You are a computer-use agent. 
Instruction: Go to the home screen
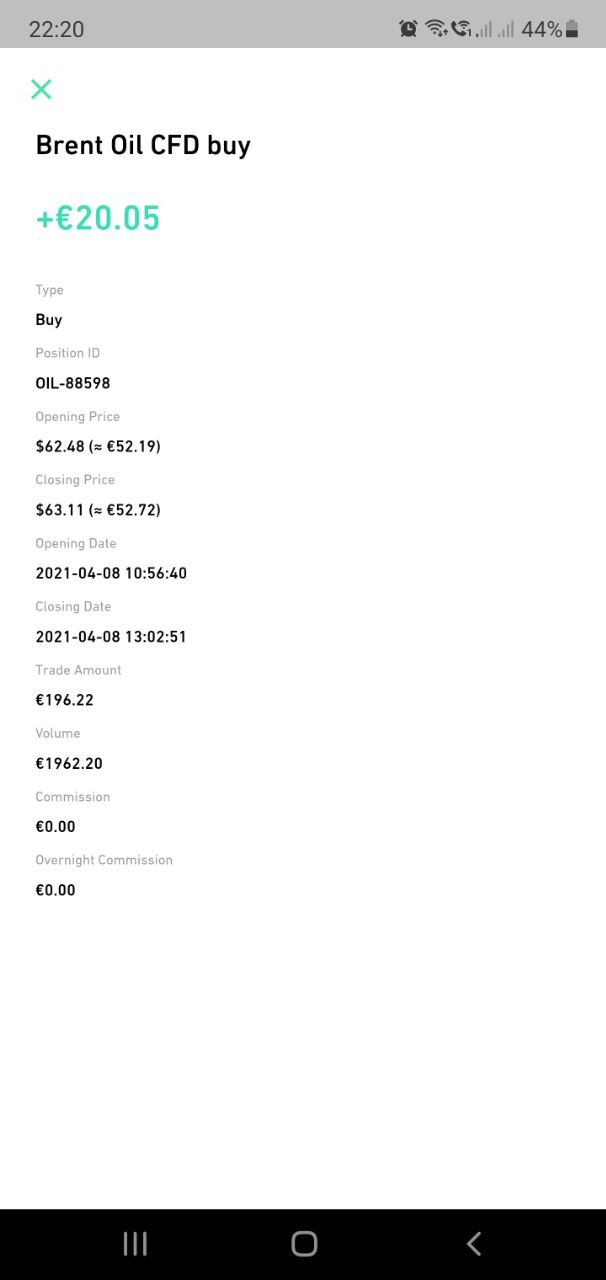pyautogui.click(x=304, y=1243)
